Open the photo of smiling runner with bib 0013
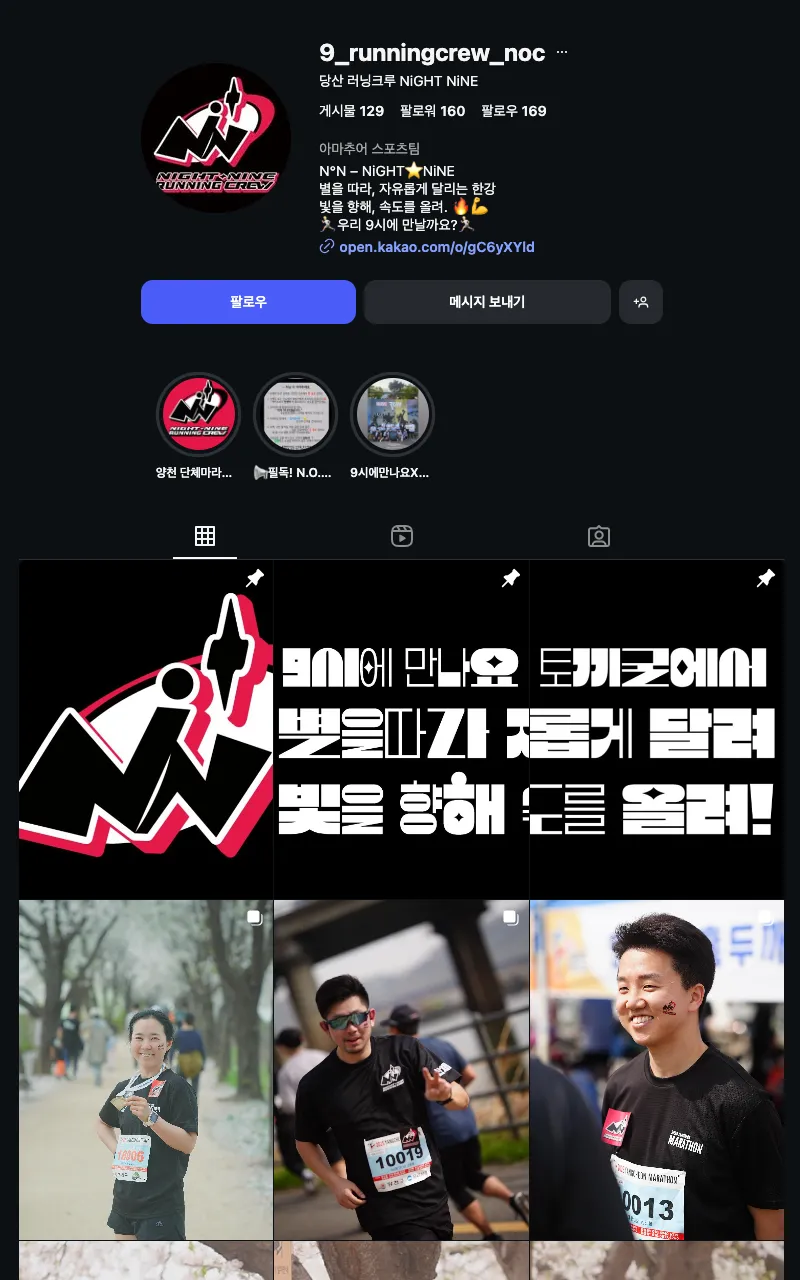 [x=657, y=1070]
